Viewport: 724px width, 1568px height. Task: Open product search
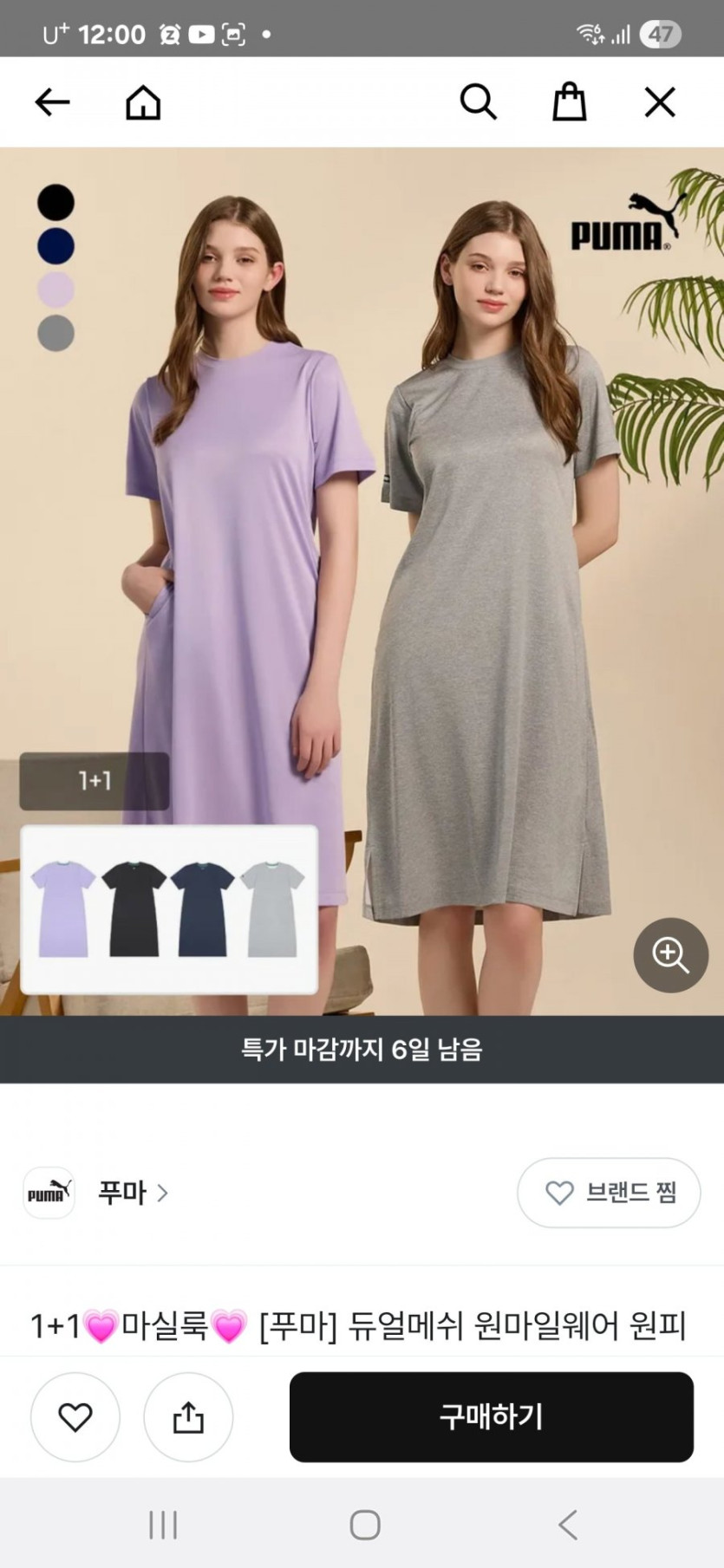(478, 102)
